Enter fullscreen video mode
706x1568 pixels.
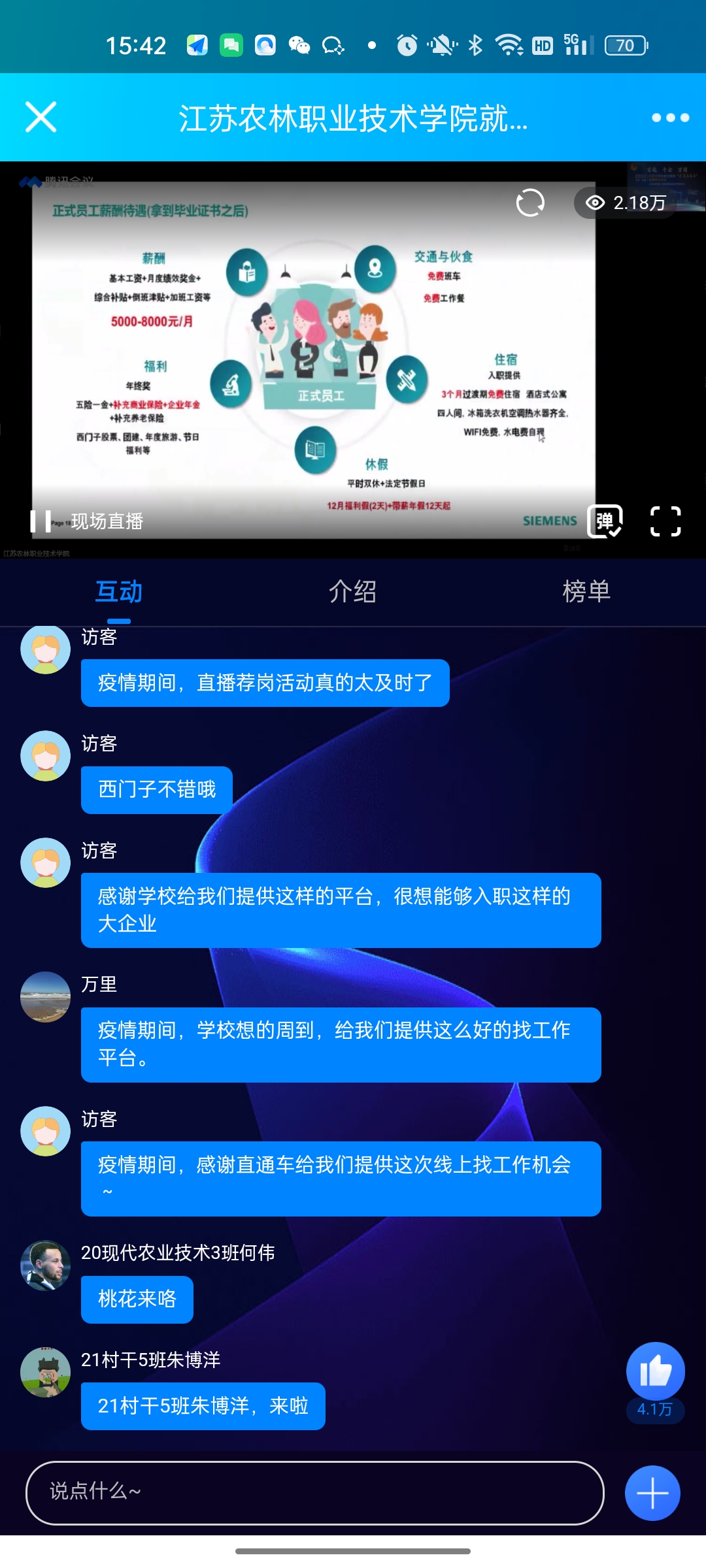665,521
